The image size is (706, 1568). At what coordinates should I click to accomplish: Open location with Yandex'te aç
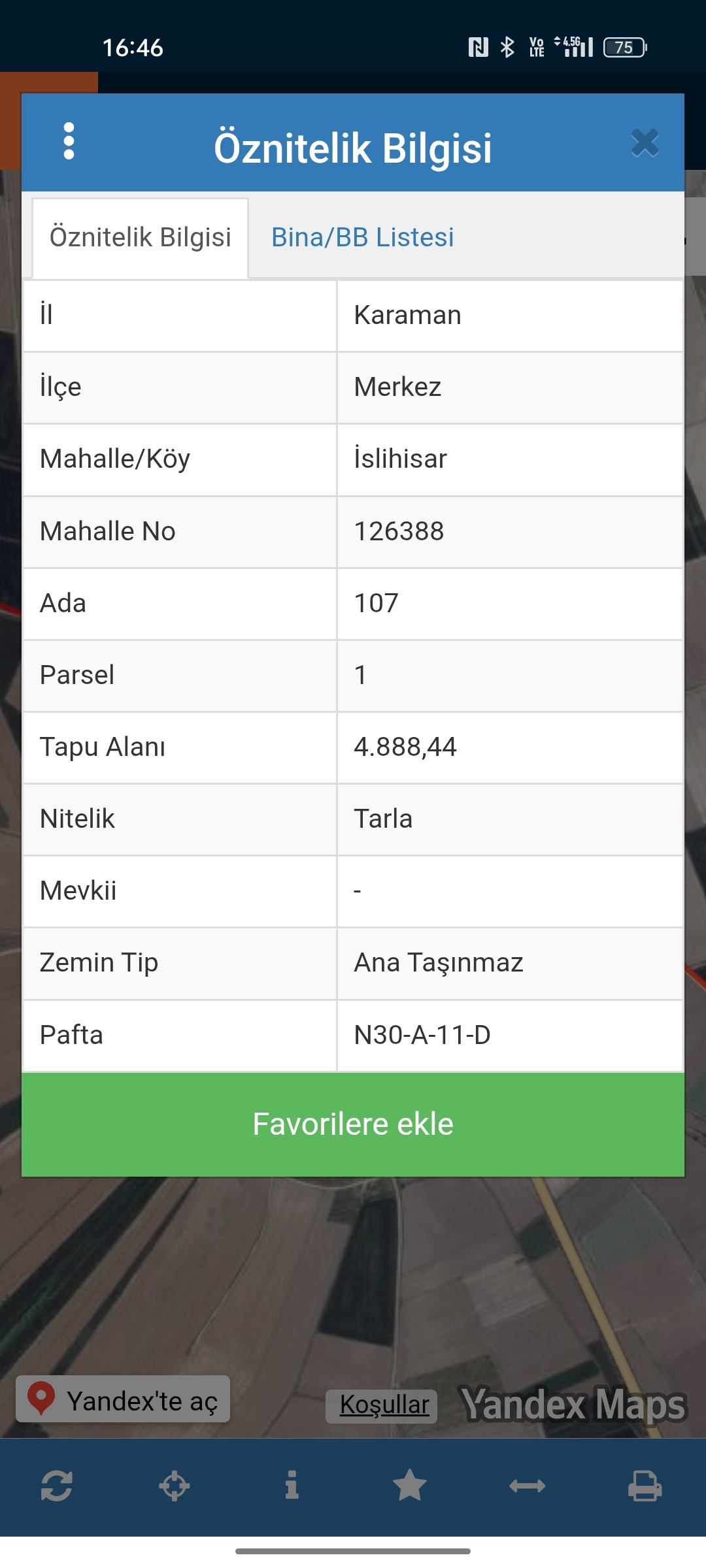[x=123, y=1399]
